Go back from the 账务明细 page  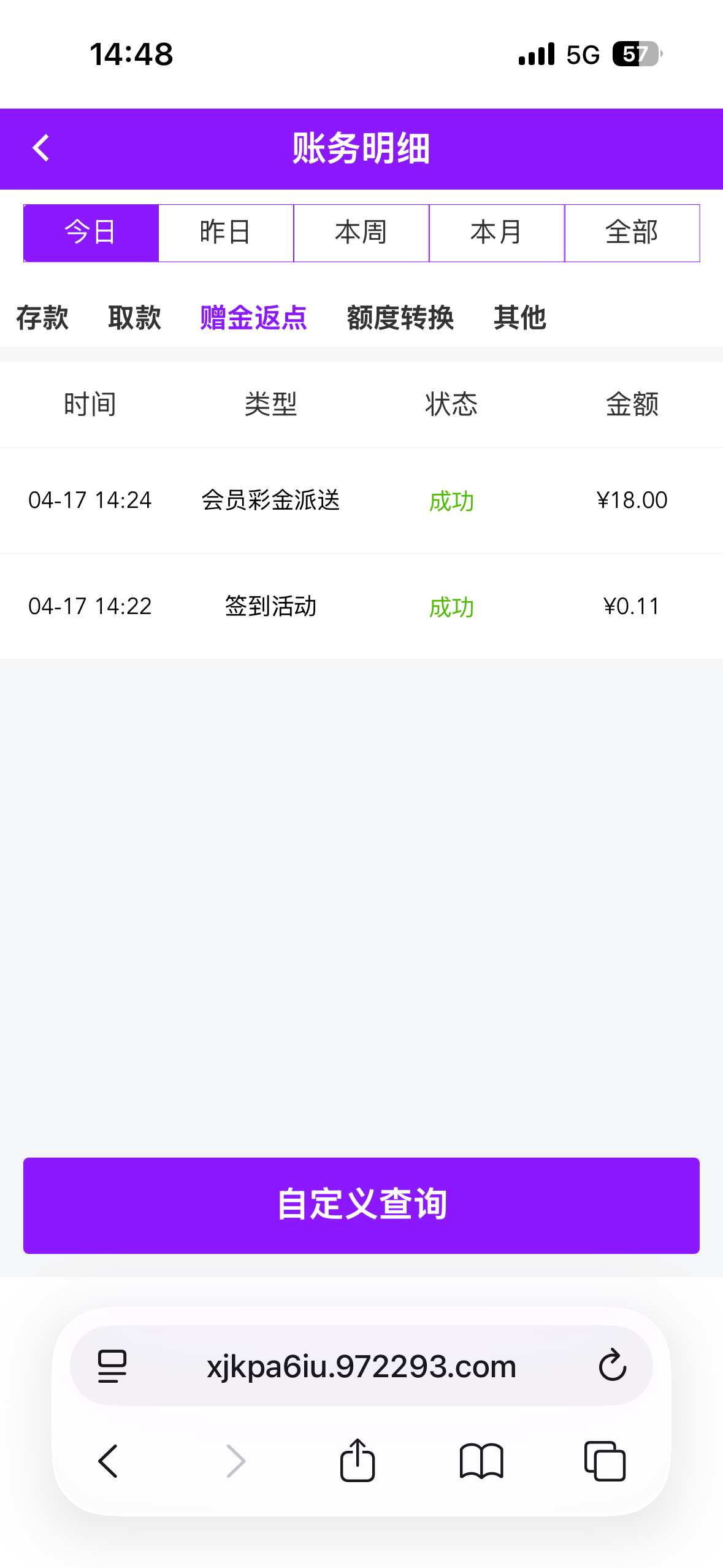pos(41,148)
